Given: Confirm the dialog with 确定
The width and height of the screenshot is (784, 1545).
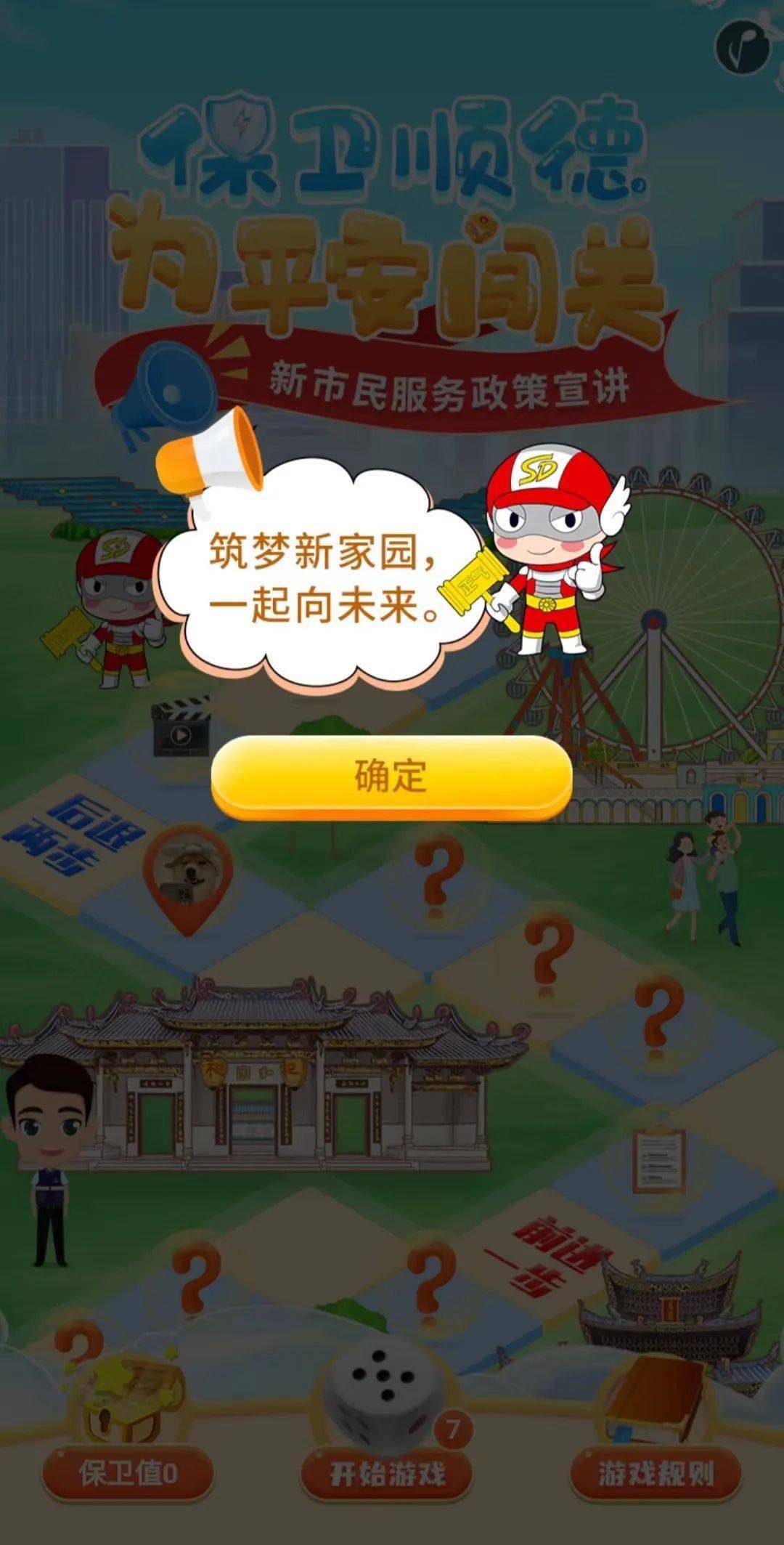Looking at the screenshot, I should 391,776.
